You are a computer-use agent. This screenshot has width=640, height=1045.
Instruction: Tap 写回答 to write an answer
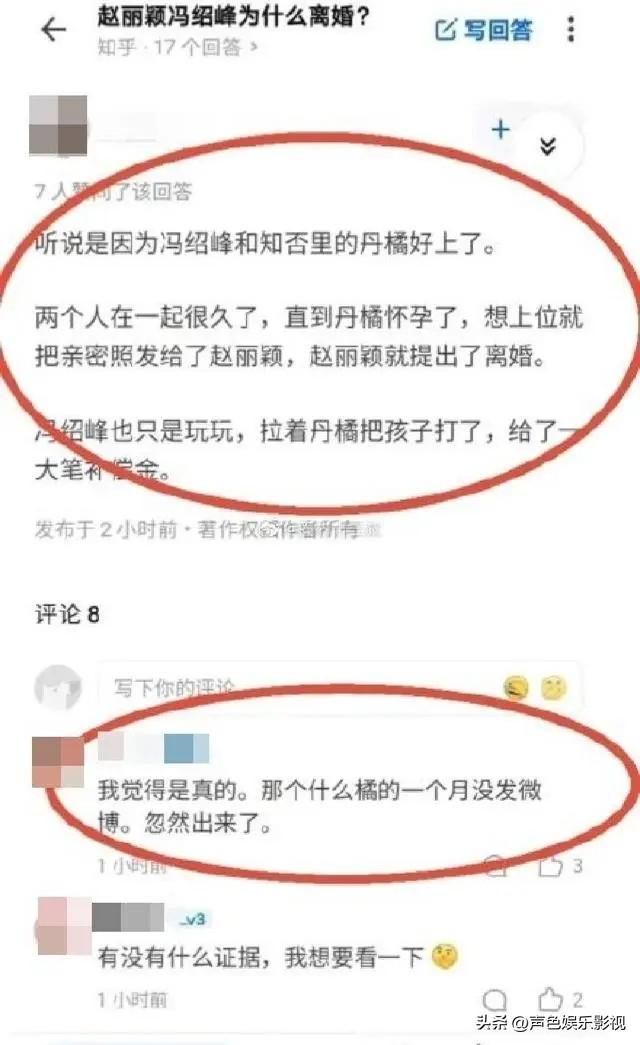point(484,30)
